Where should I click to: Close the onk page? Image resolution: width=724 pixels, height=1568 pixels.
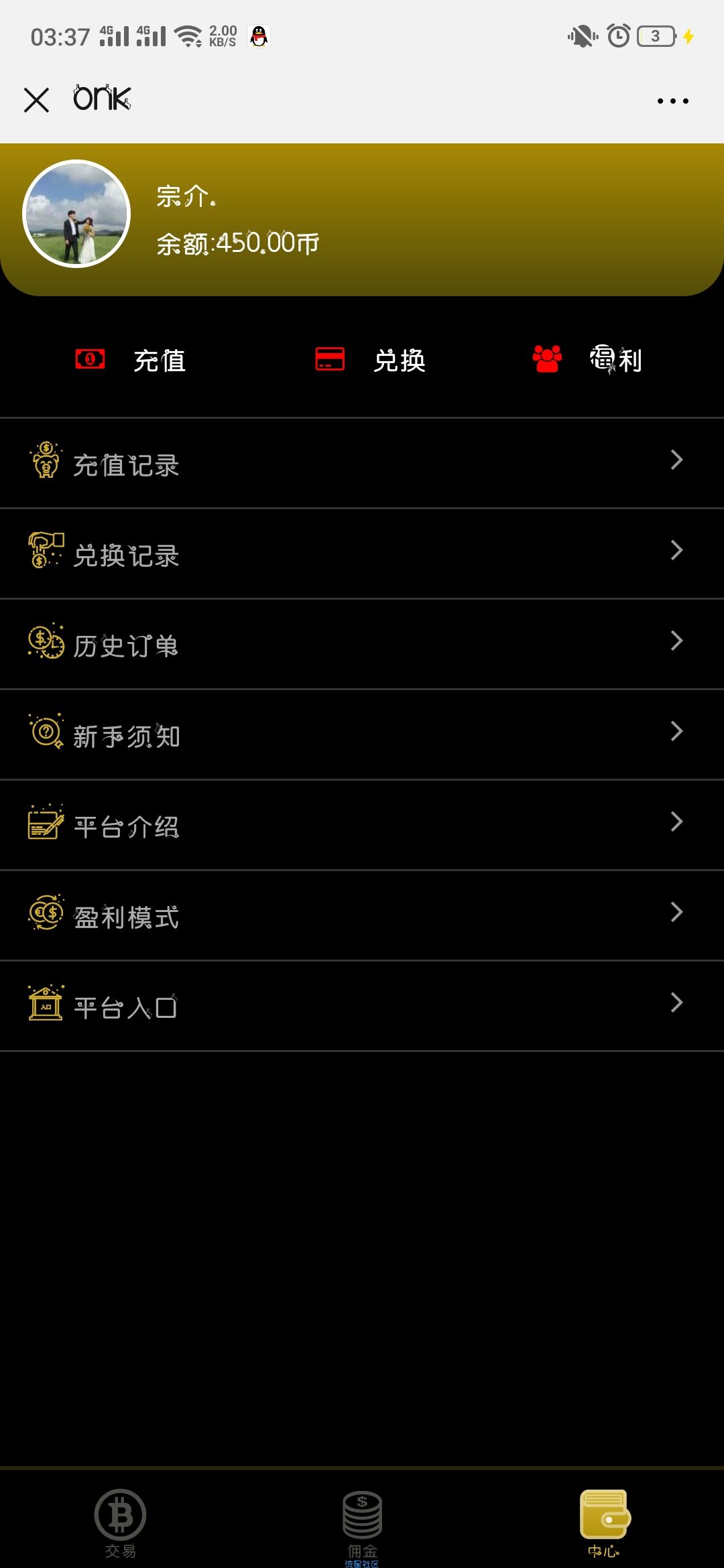36,101
